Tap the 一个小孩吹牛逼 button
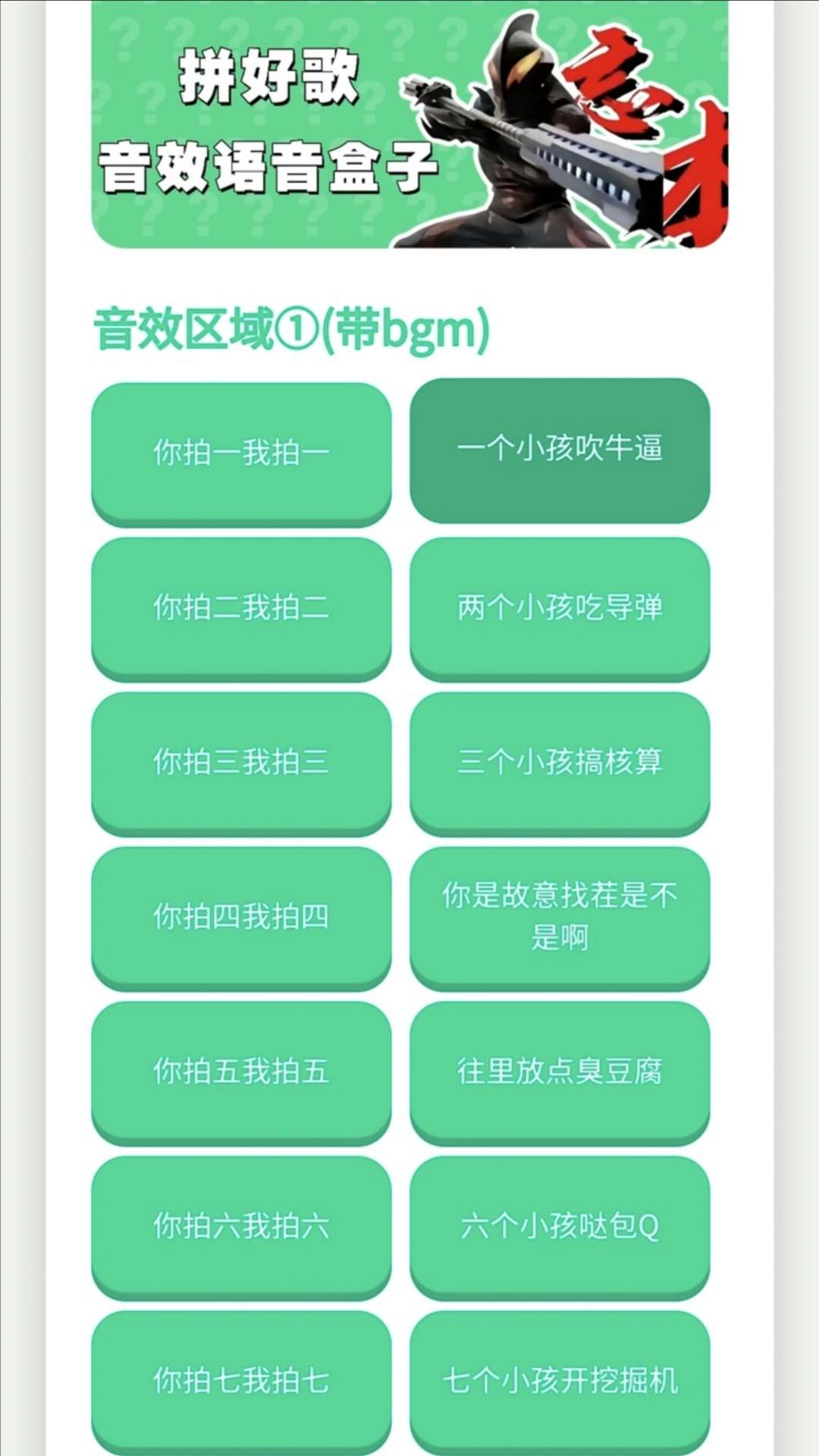The height and width of the screenshot is (1456, 819). [560, 449]
